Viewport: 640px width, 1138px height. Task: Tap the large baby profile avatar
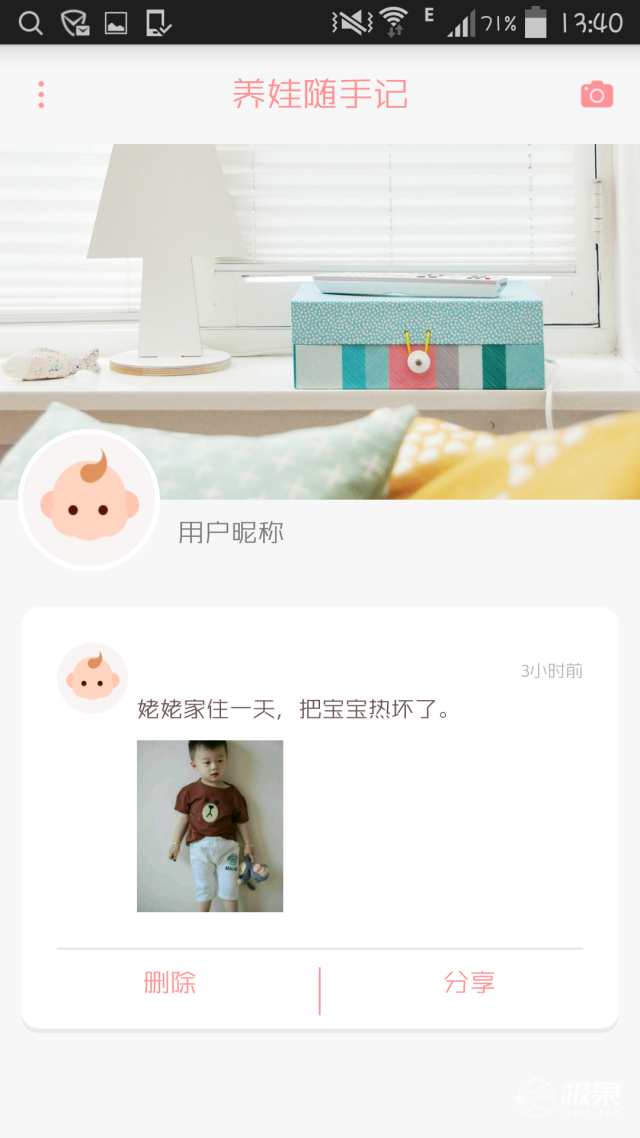89,500
